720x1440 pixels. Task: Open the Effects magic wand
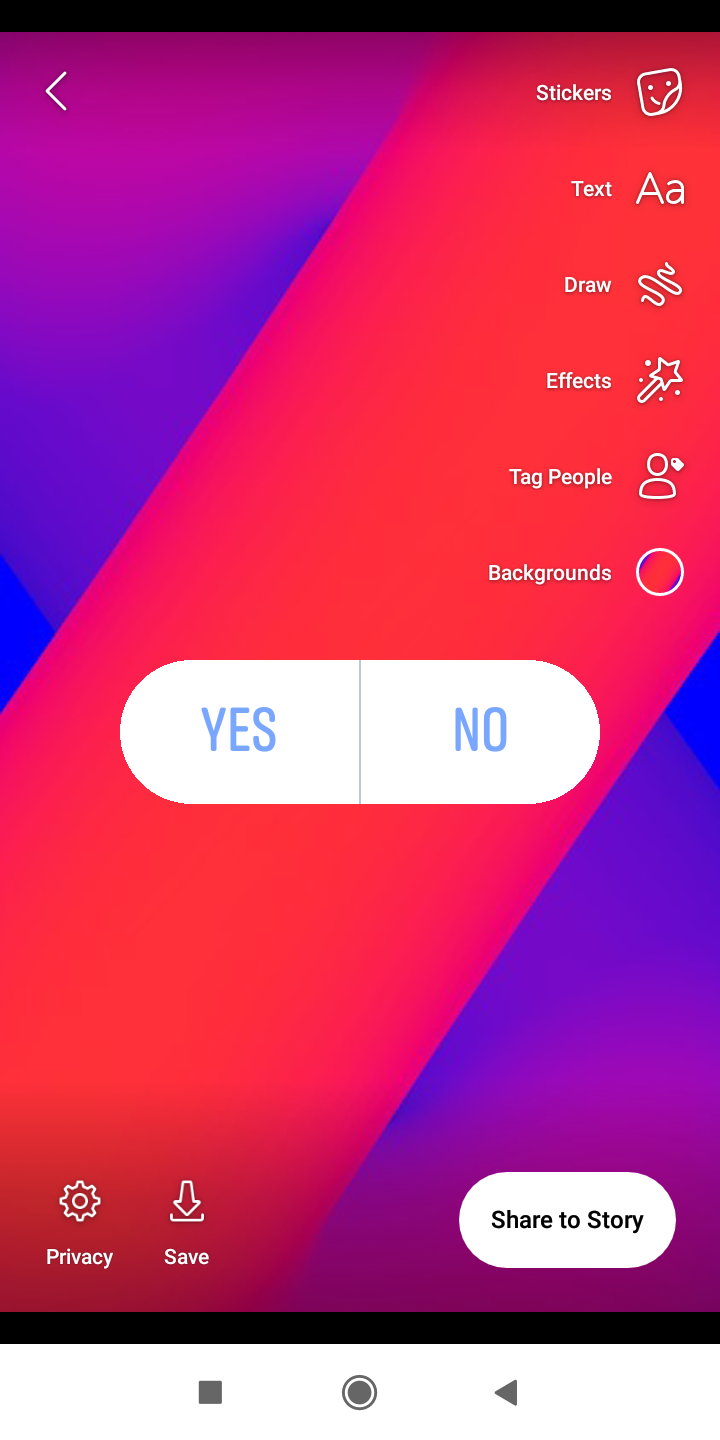[x=660, y=381]
